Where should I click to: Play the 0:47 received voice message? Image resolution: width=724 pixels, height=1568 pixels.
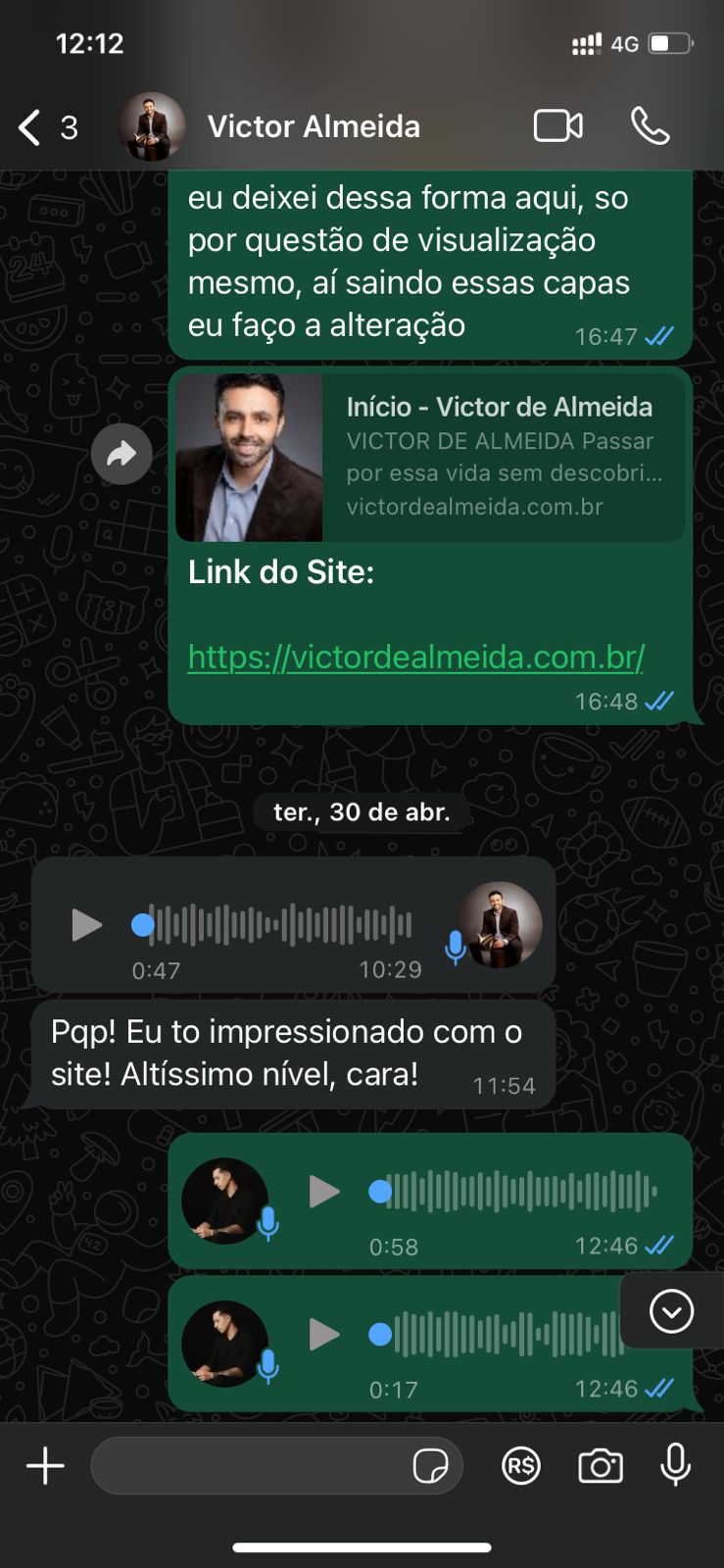coord(86,924)
